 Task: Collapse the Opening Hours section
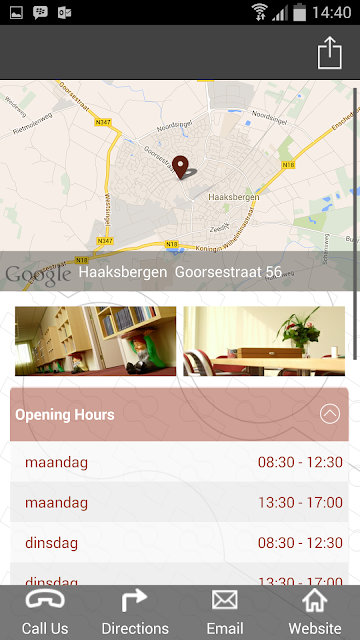pyautogui.click(x=330, y=414)
